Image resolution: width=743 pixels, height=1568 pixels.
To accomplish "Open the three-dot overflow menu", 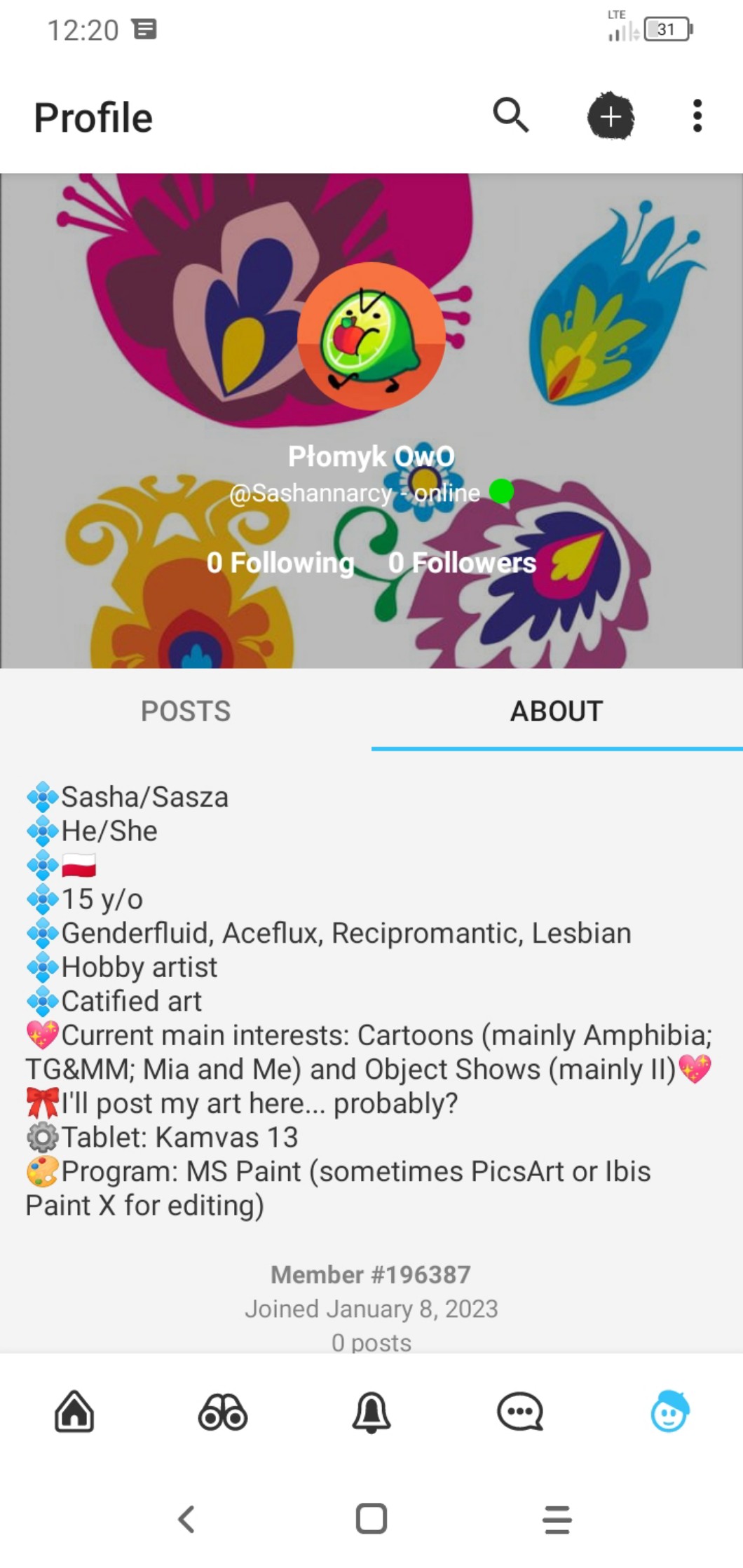I will pyautogui.click(x=697, y=116).
